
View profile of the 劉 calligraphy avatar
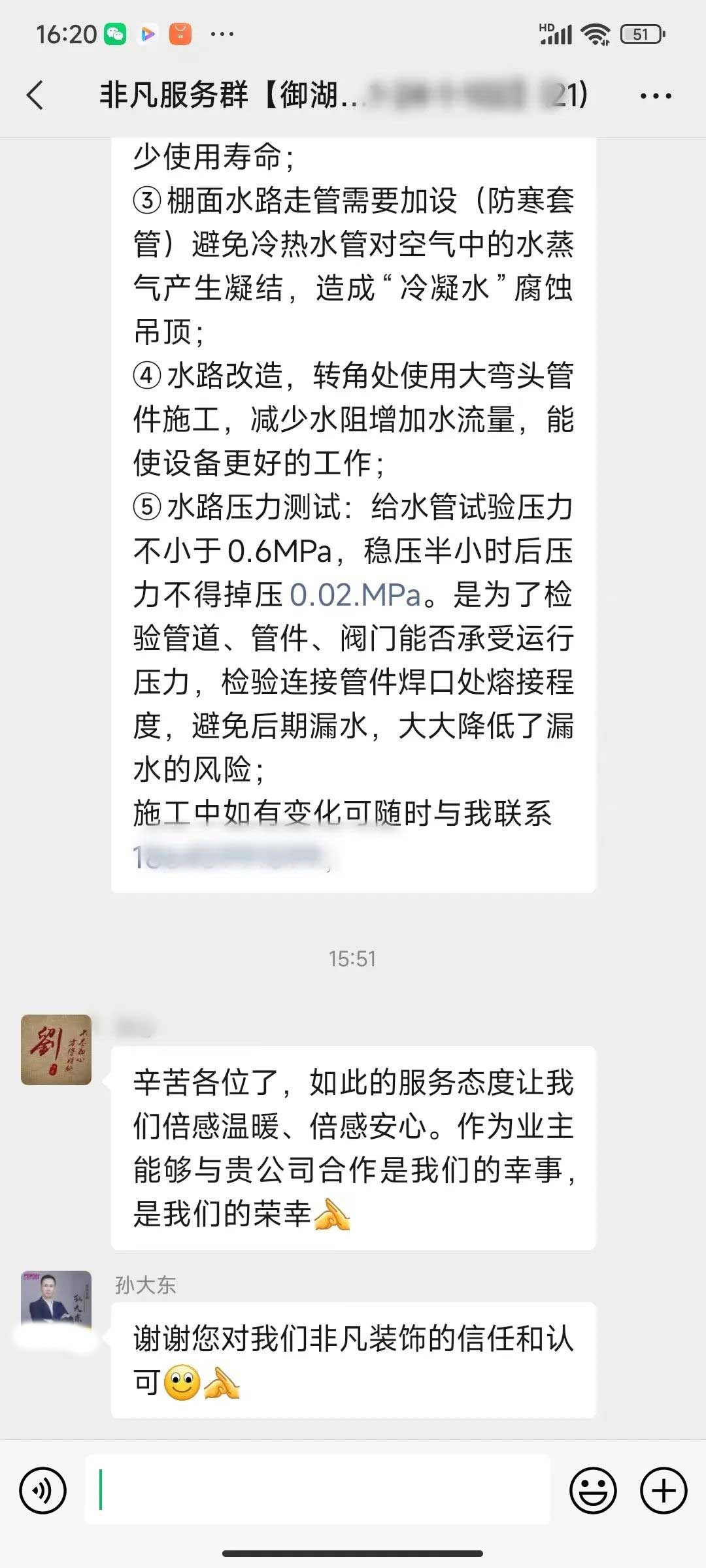click(56, 1049)
